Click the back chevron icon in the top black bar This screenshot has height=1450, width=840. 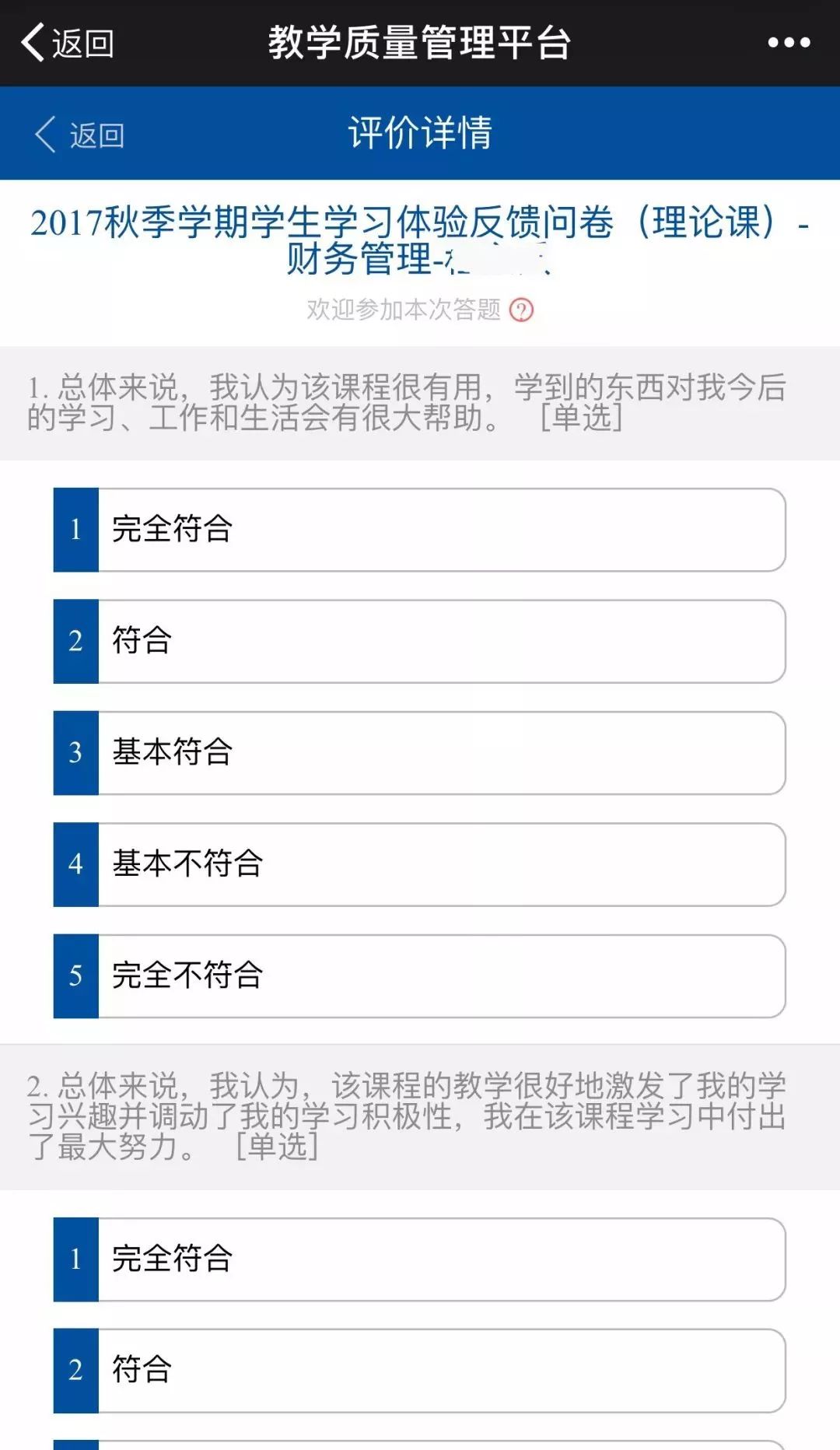coord(31,44)
